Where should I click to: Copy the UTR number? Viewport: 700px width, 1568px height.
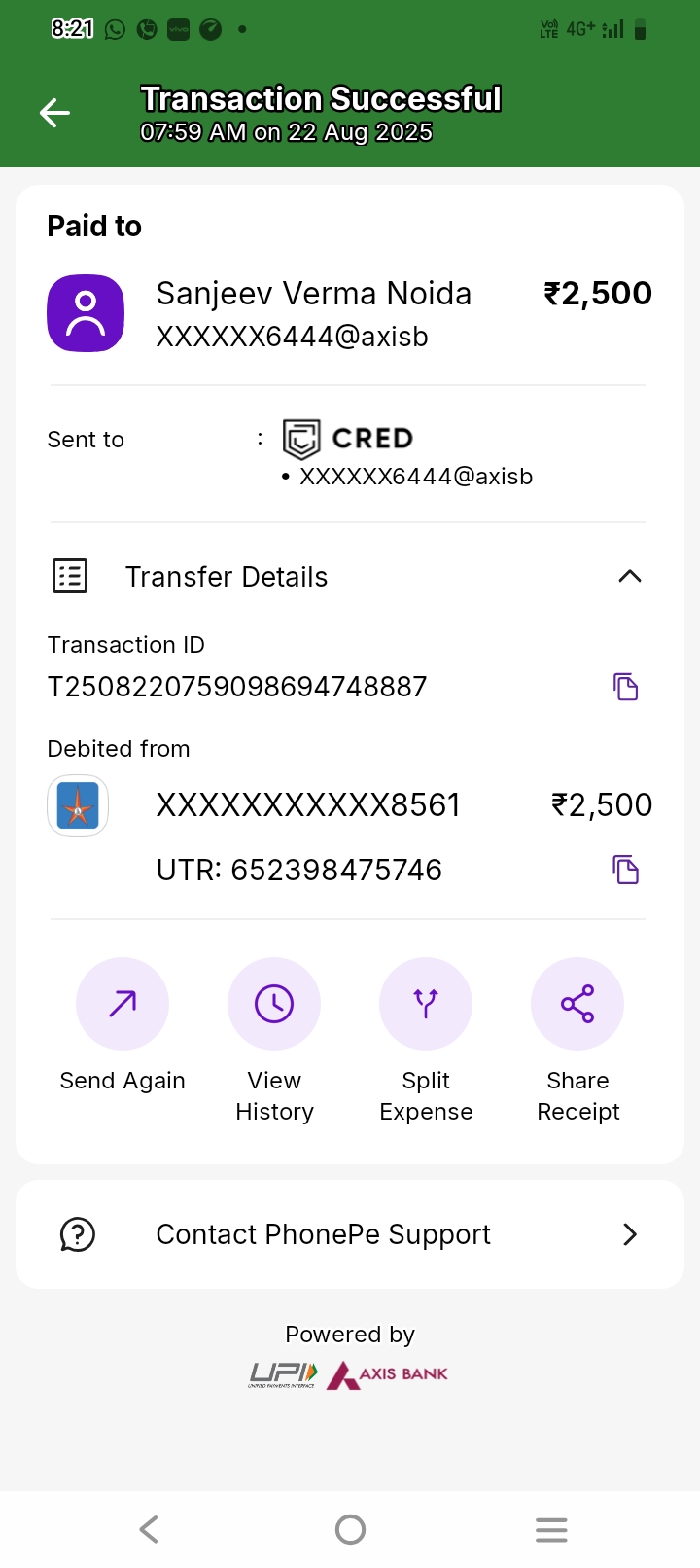(625, 870)
